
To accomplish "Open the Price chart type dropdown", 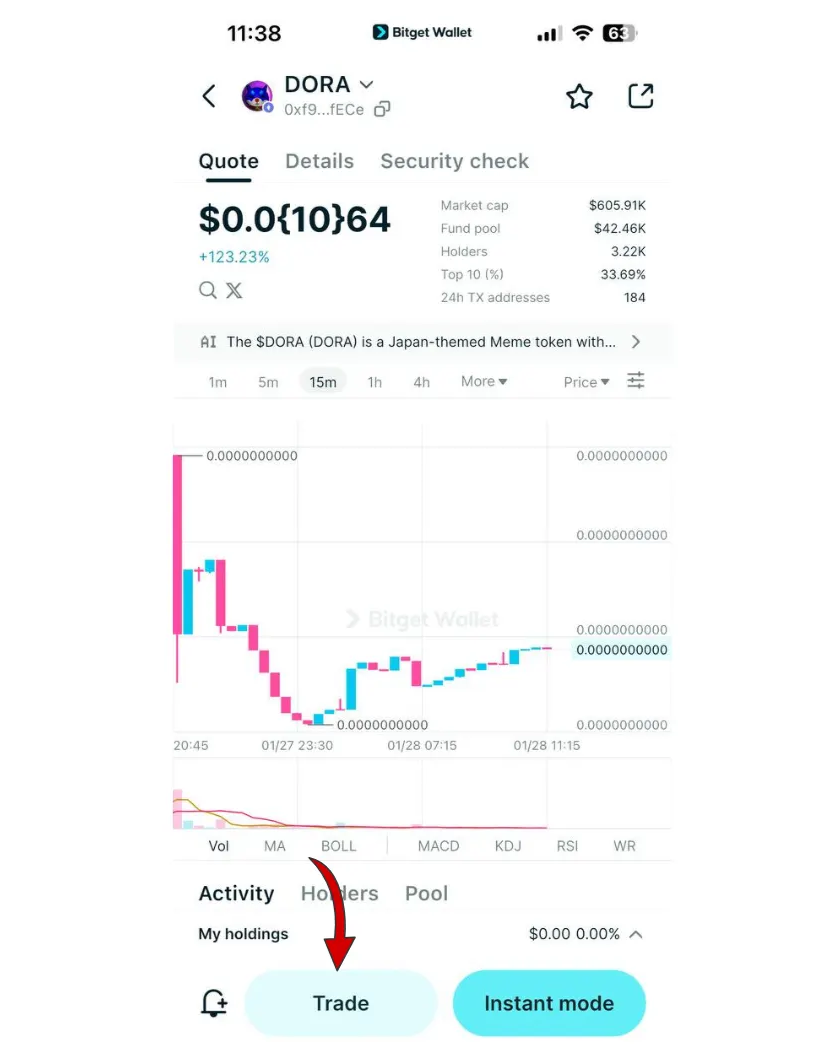I will point(585,381).
